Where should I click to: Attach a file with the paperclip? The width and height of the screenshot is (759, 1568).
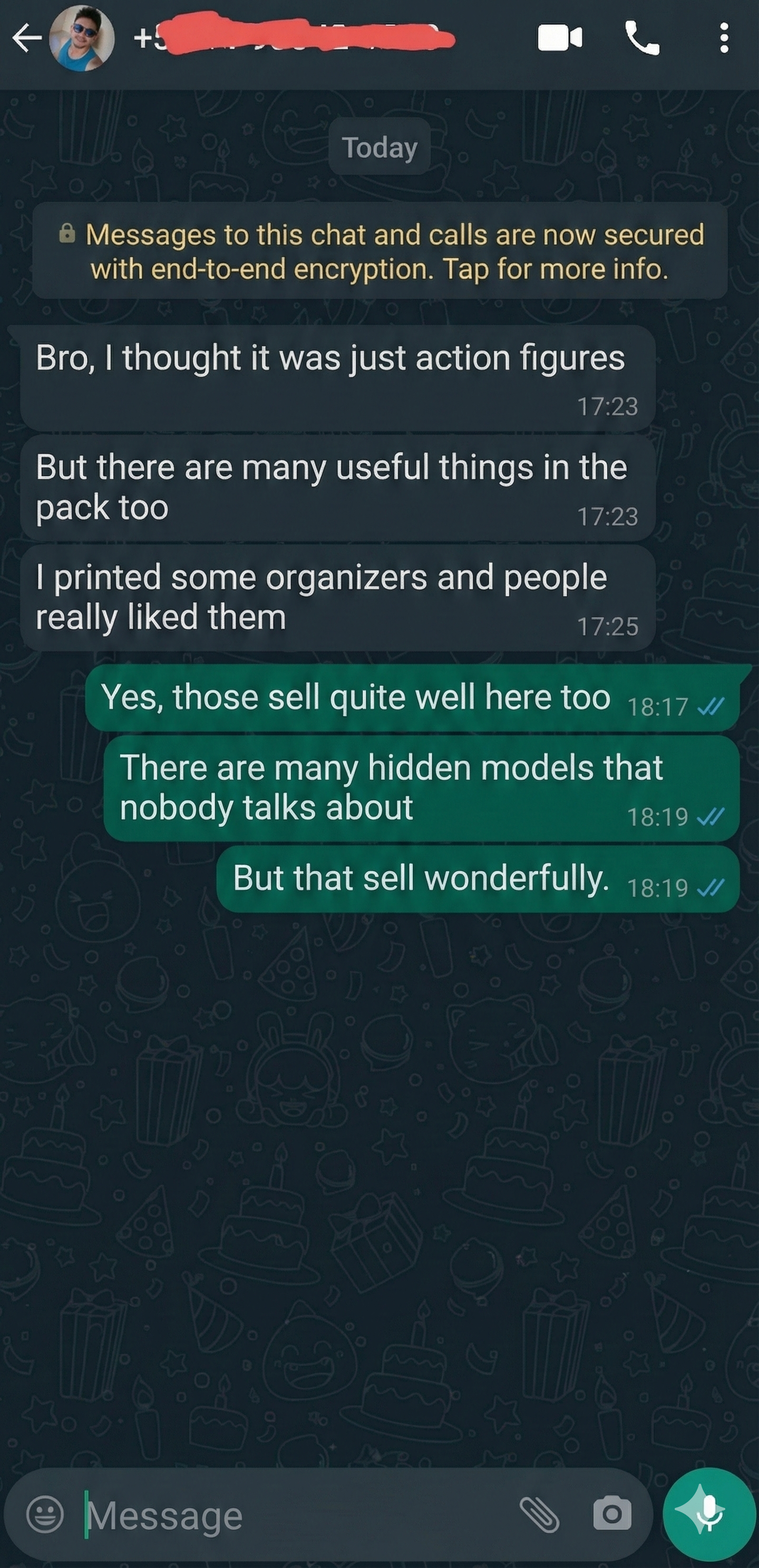539,1514
